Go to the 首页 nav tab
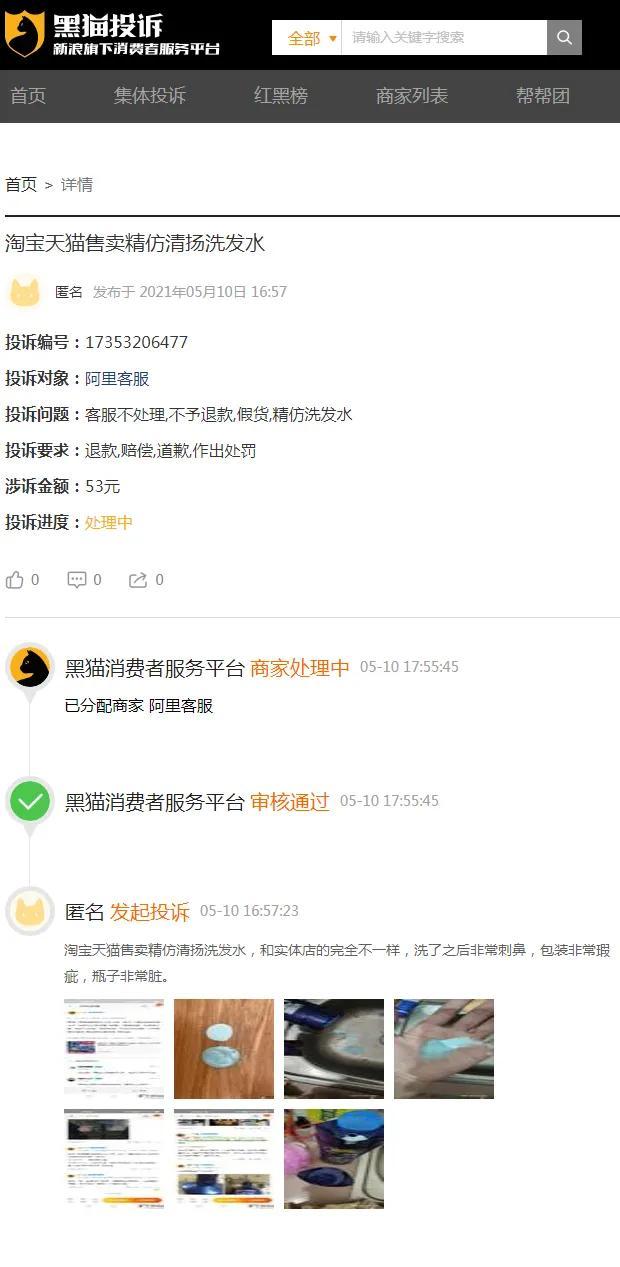The height and width of the screenshot is (1267, 620). point(28,96)
